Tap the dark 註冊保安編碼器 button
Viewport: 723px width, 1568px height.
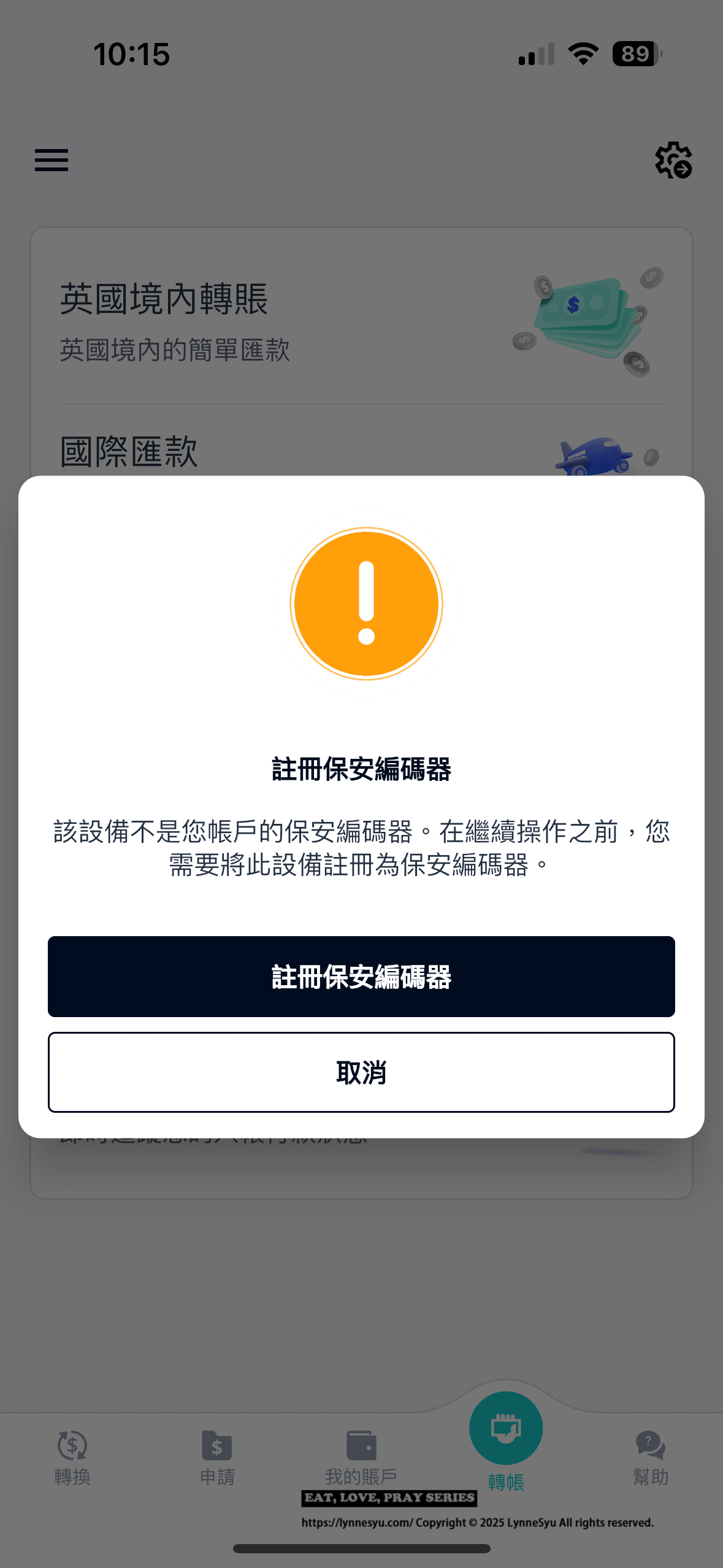pyautogui.click(x=361, y=976)
